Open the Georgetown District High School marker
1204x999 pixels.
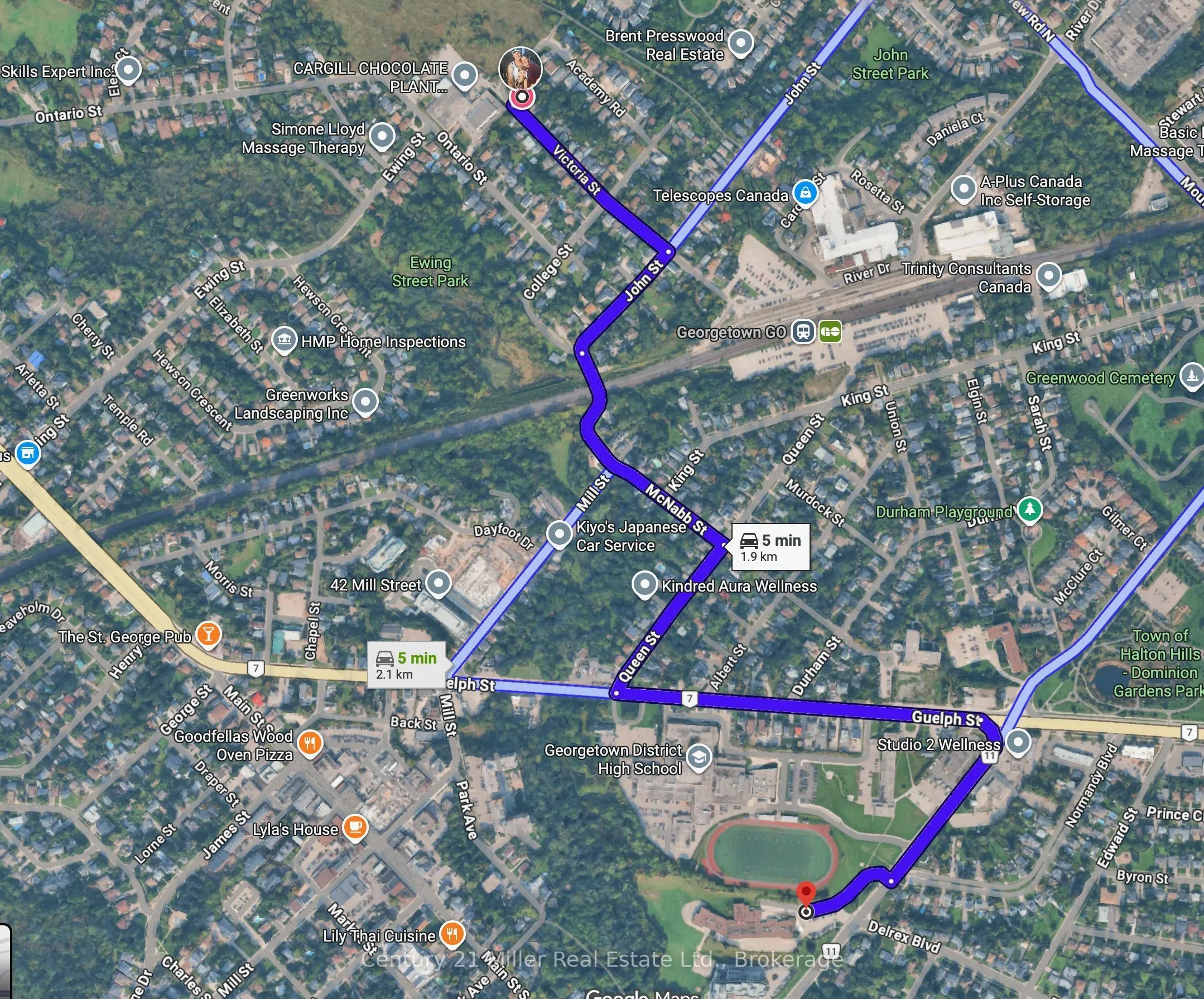[x=699, y=758]
